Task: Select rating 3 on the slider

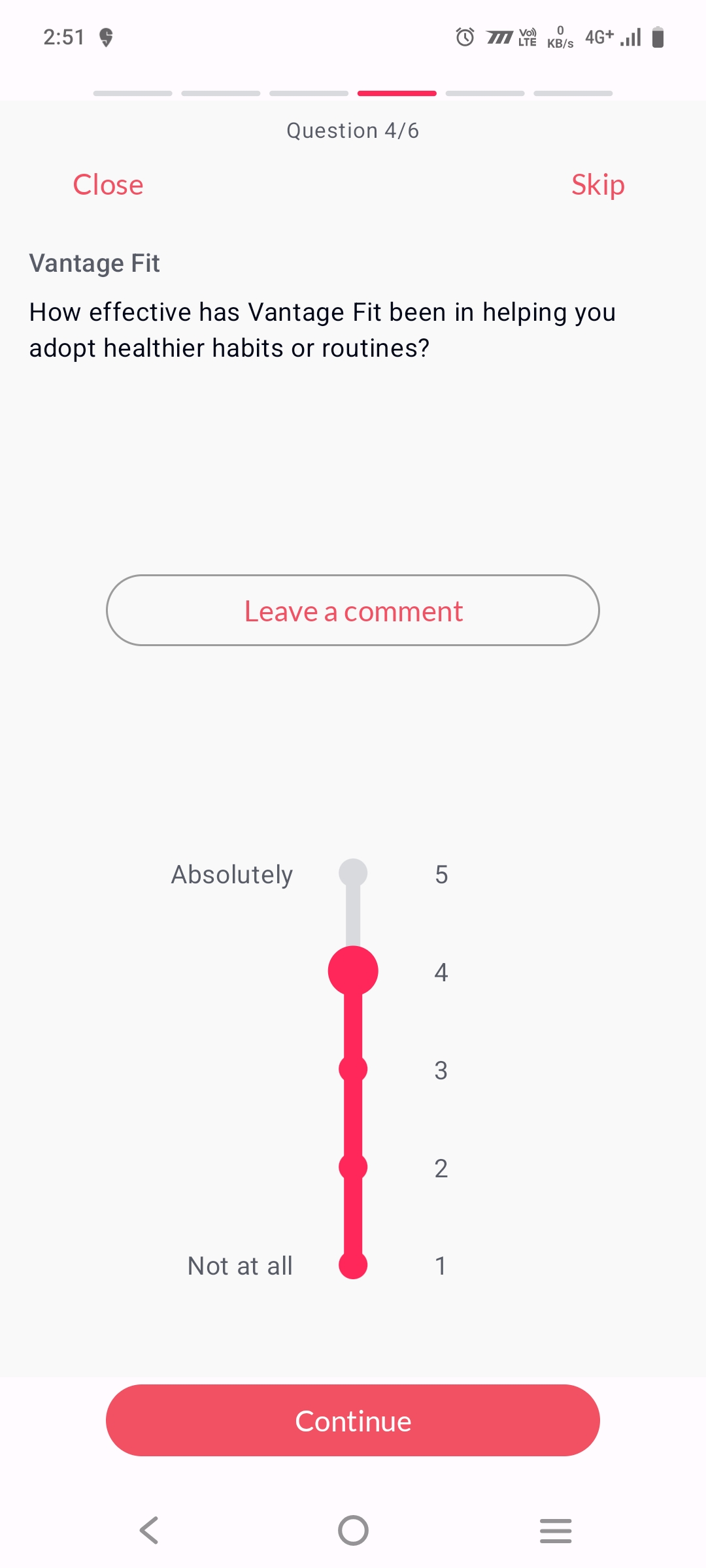Action: [353, 1070]
